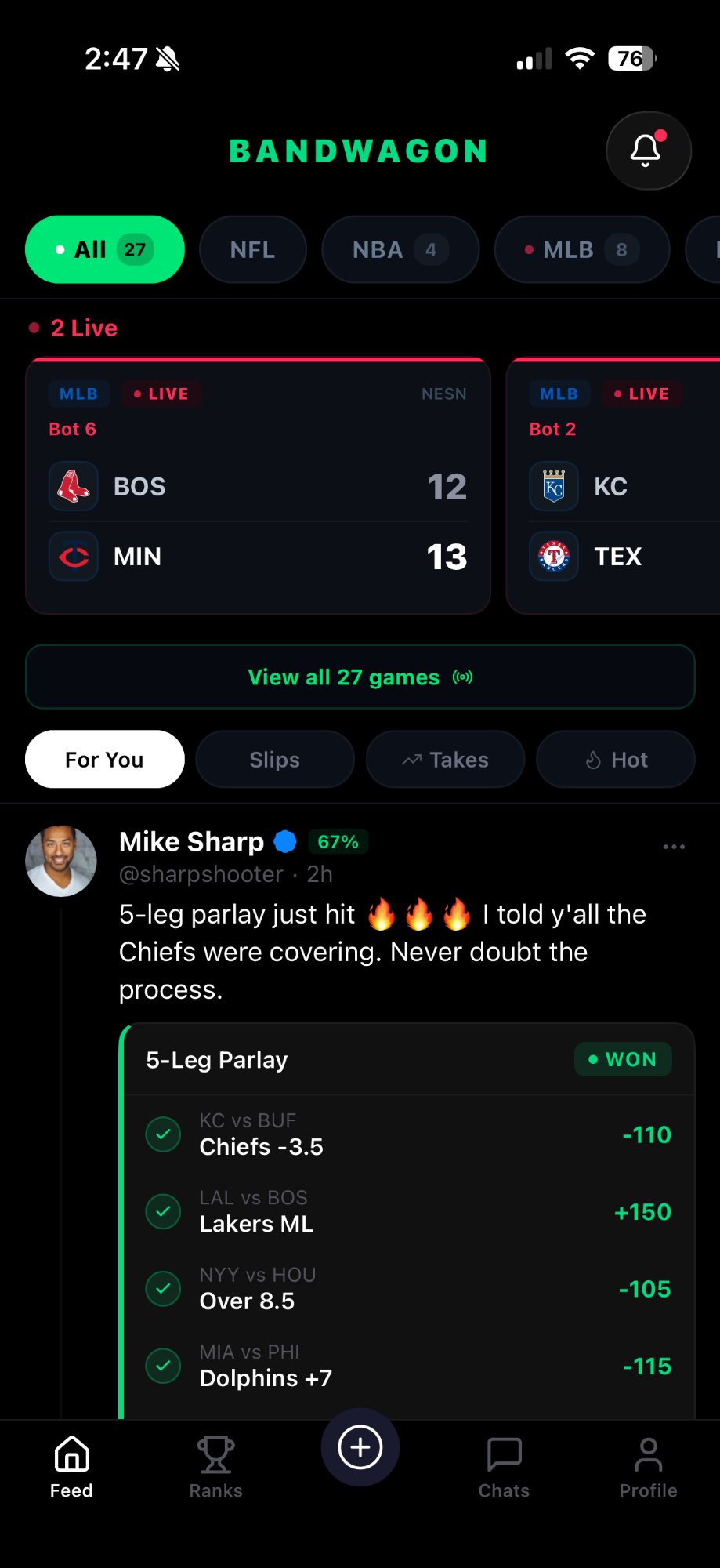Screen dimensions: 720x1568
Task: Create a new post with the plus button
Action: (x=360, y=1447)
